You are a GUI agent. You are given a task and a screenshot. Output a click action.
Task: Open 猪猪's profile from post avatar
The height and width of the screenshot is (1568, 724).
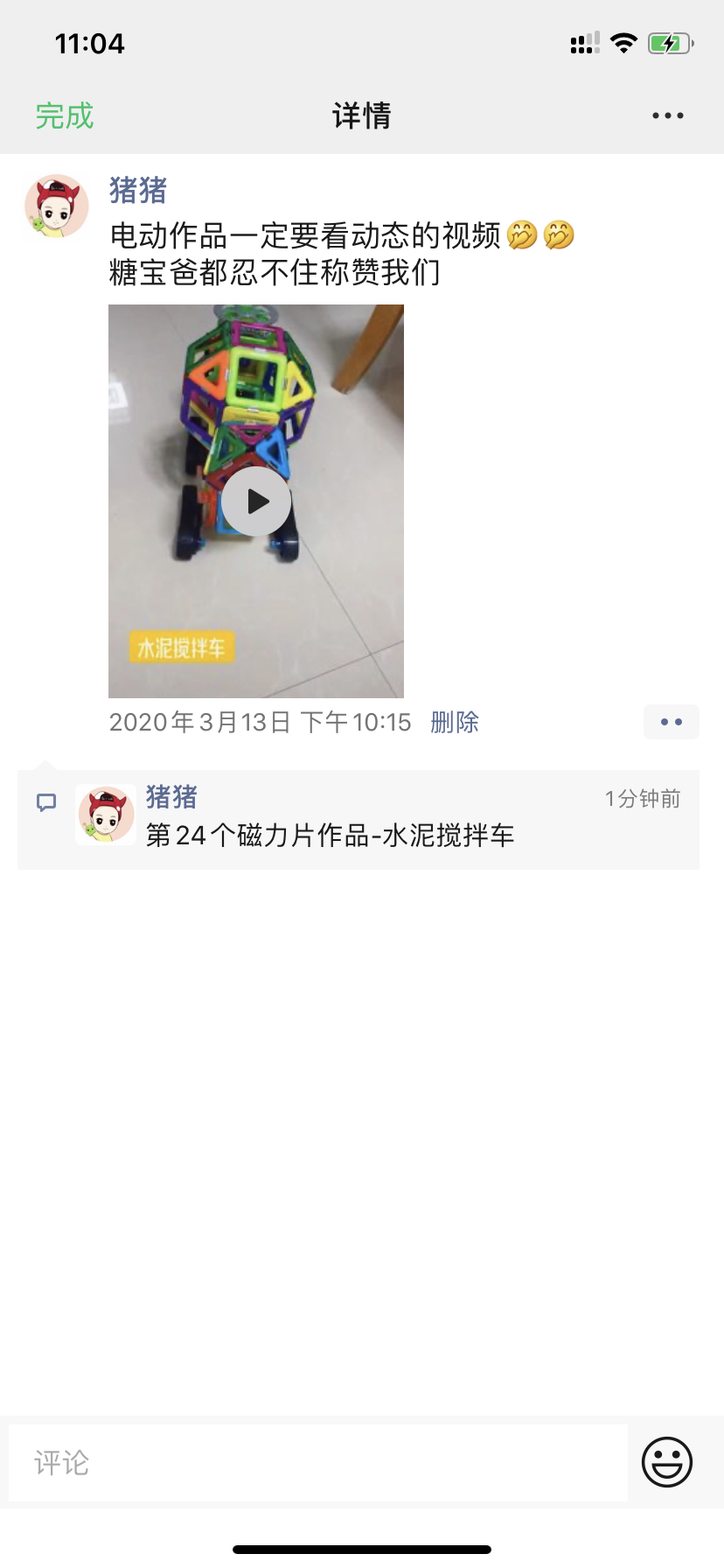coord(57,206)
